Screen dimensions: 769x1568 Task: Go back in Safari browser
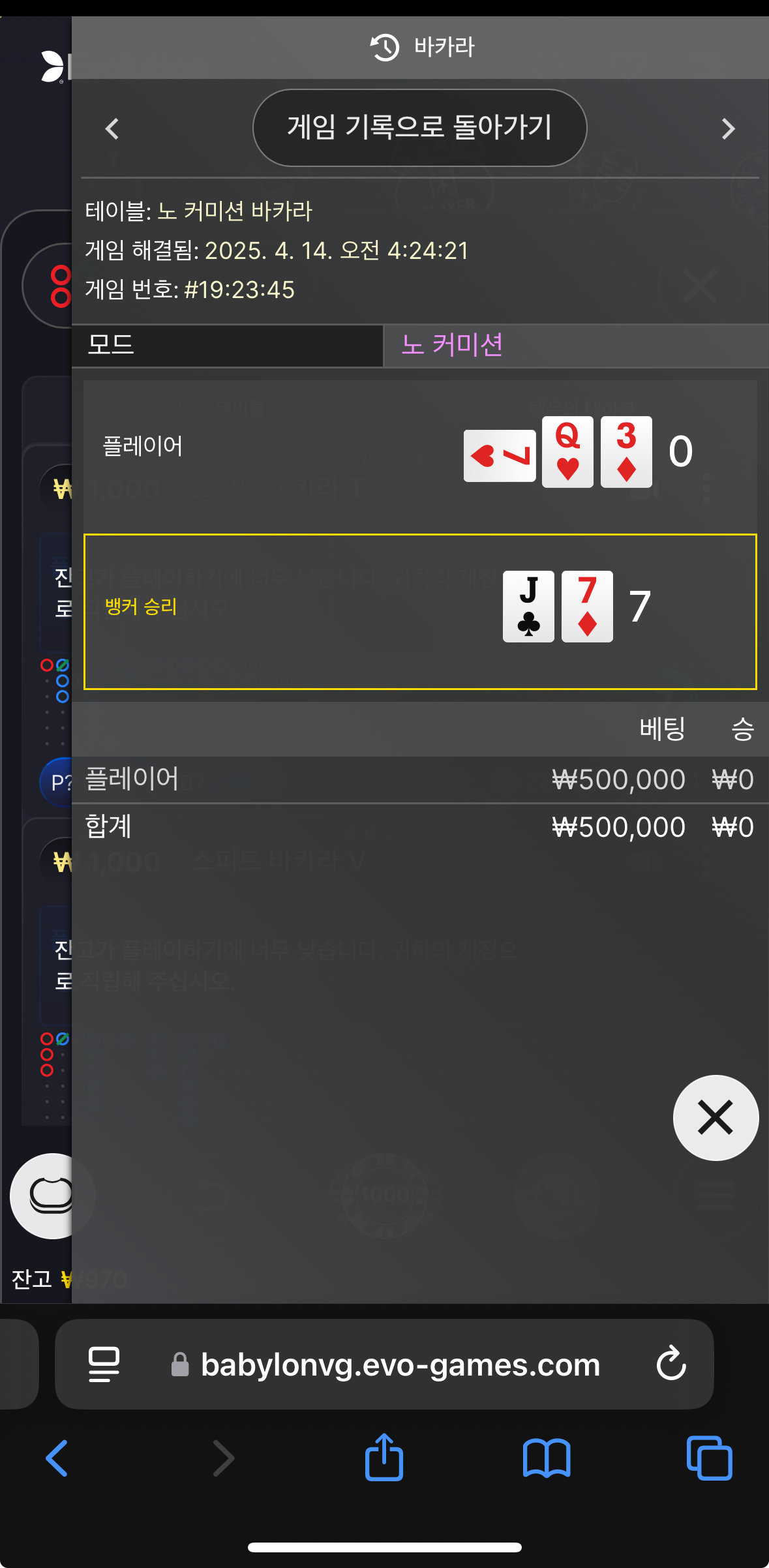(x=57, y=1458)
